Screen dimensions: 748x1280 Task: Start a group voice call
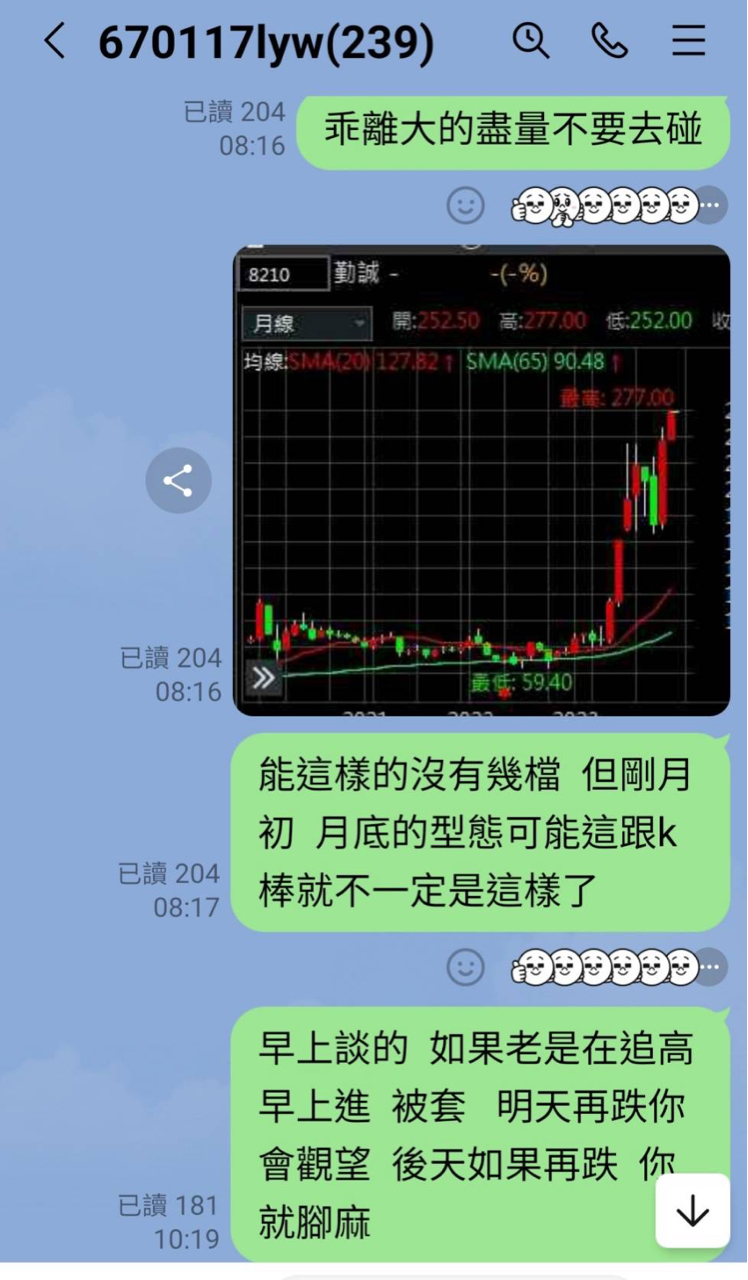pyautogui.click(x=609, y=41)
